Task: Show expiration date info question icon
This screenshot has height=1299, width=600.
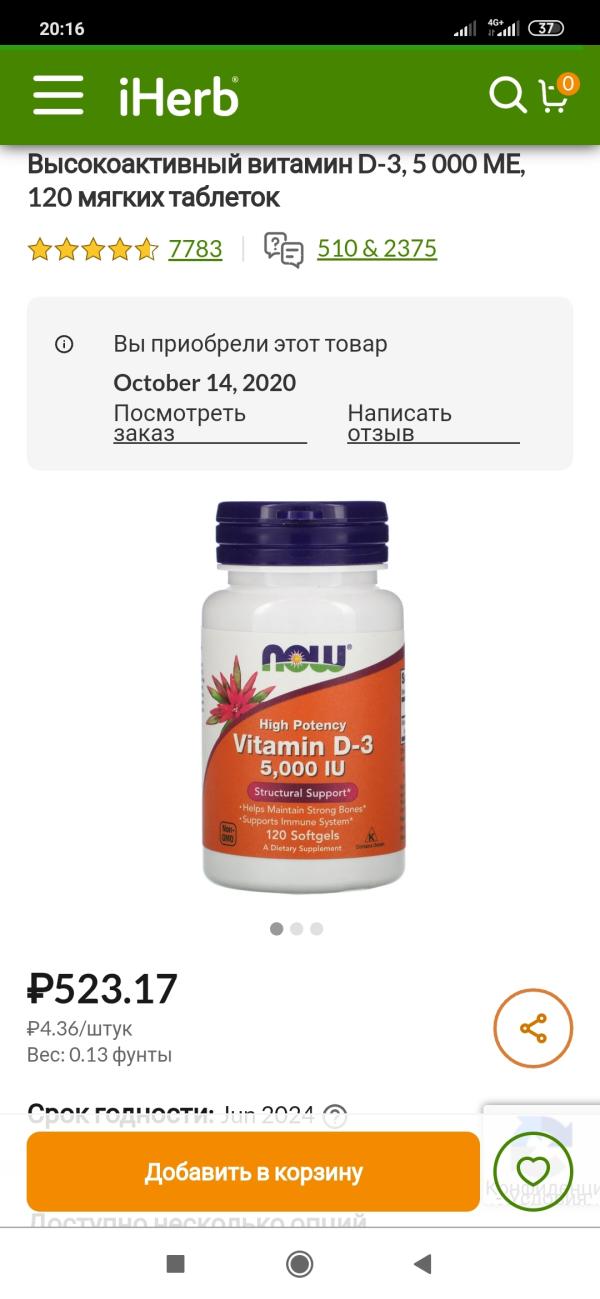Action: click(x=335, y=1115)
